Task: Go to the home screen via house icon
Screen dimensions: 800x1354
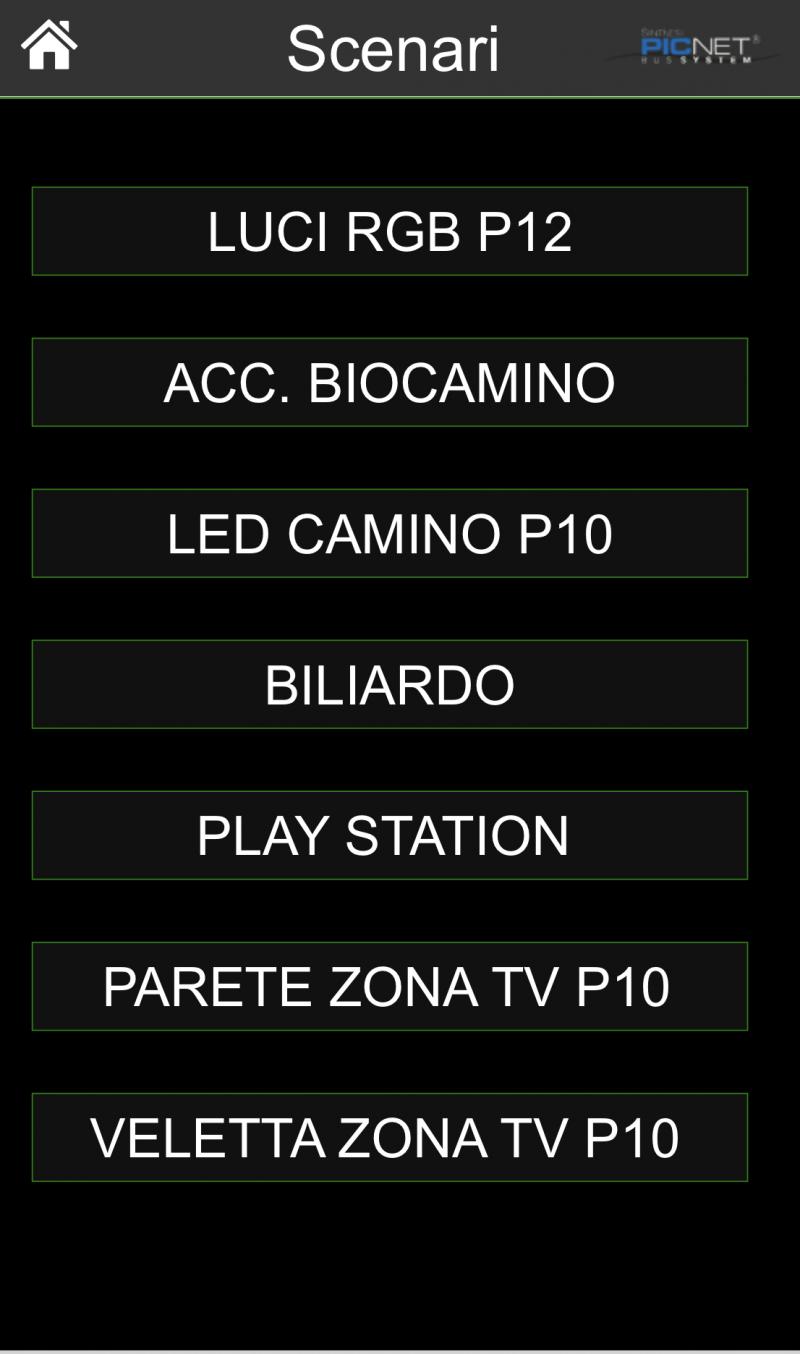Action: coord(49,46)
